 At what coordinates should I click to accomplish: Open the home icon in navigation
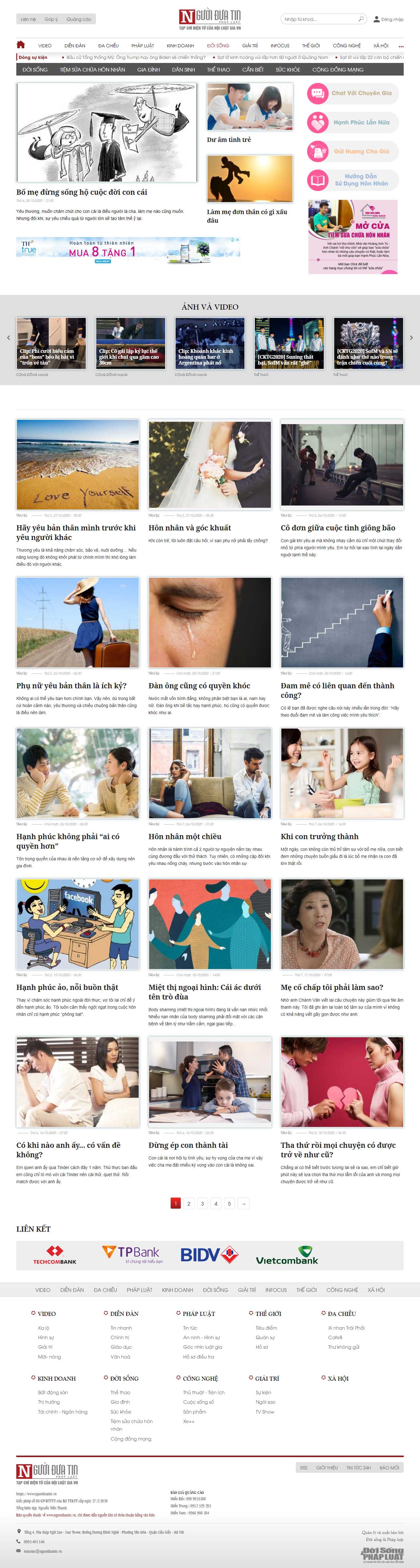[21, 45]
